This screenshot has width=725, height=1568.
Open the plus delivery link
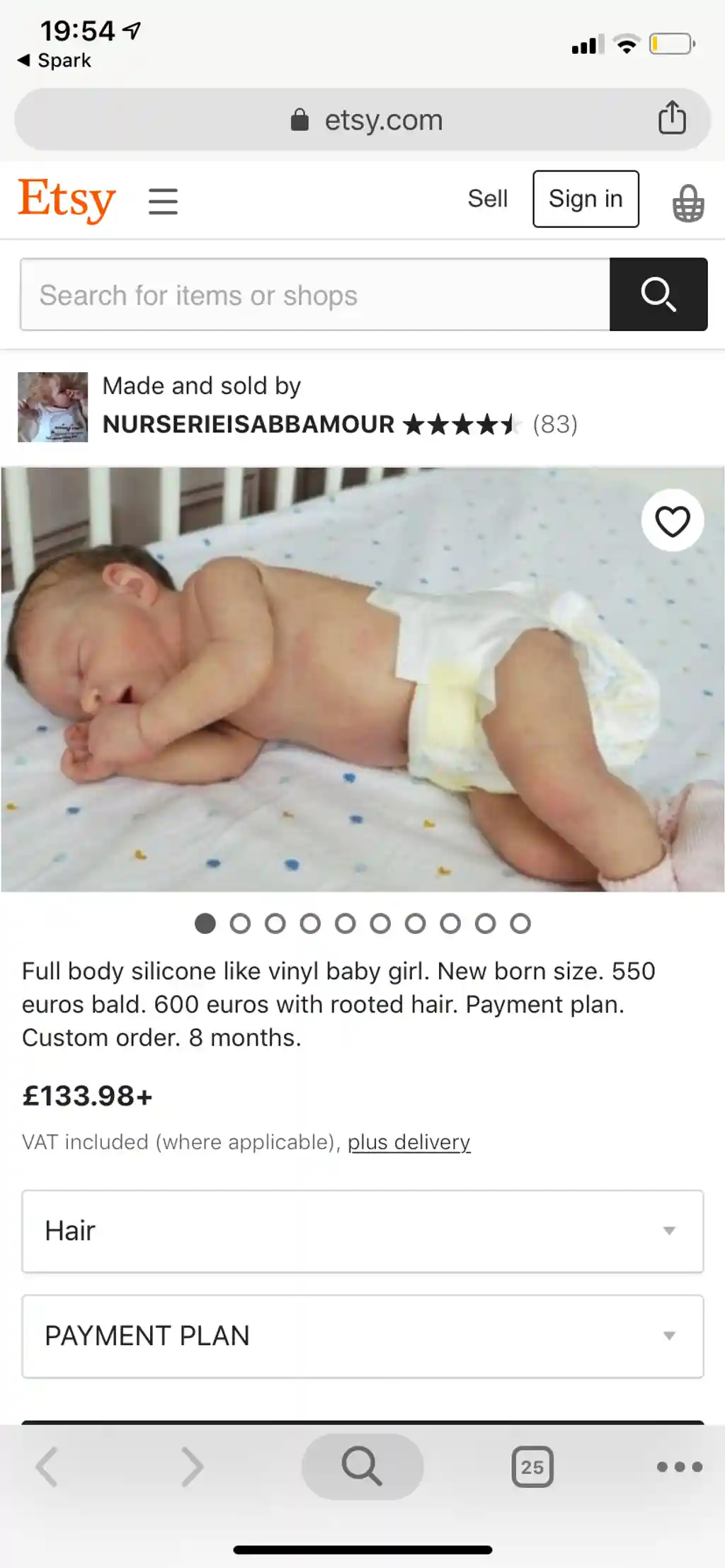pyautogui.click(x=409, y=1142)
